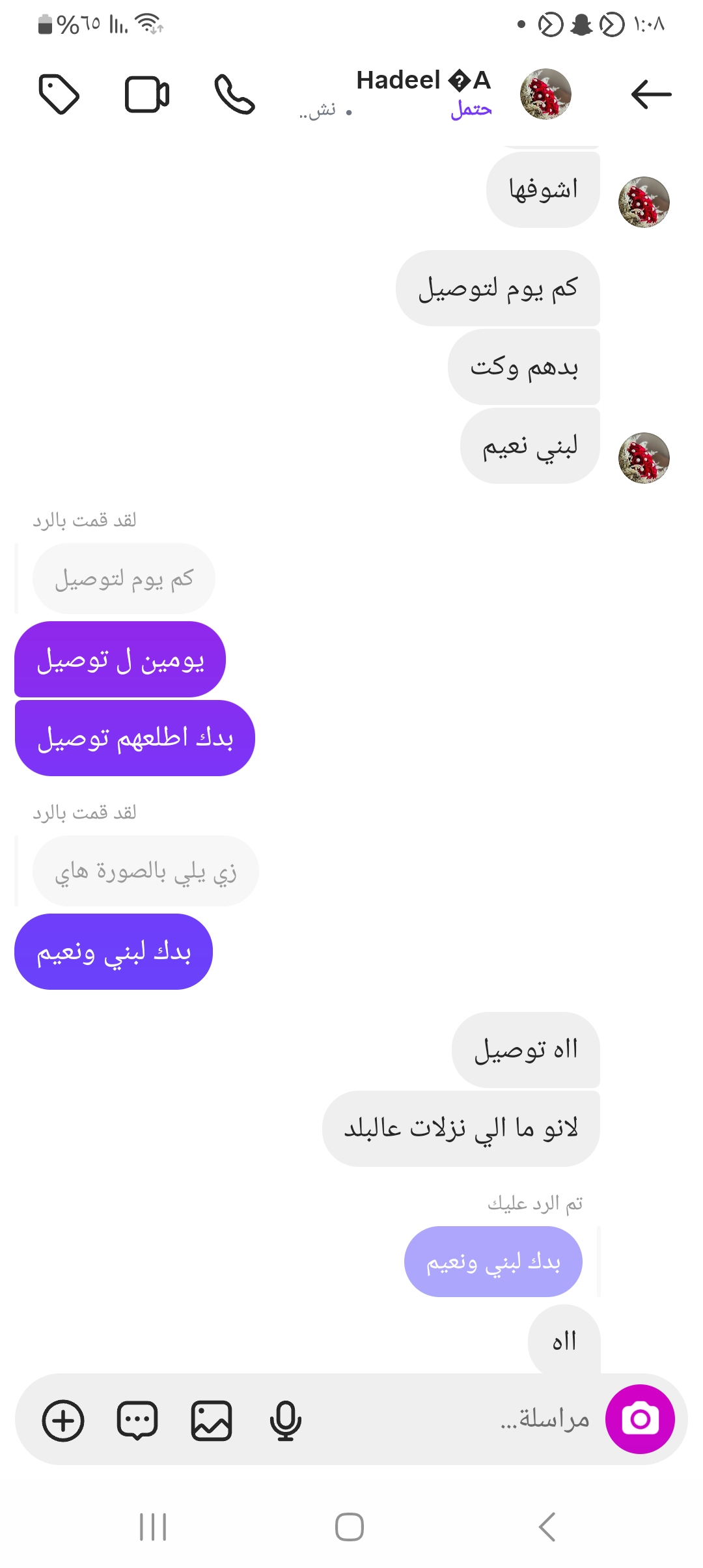Tap the quoted reply كم يوم لتوصيل
The height and width of the screenshot is (1568, 703).
[124, 579]
